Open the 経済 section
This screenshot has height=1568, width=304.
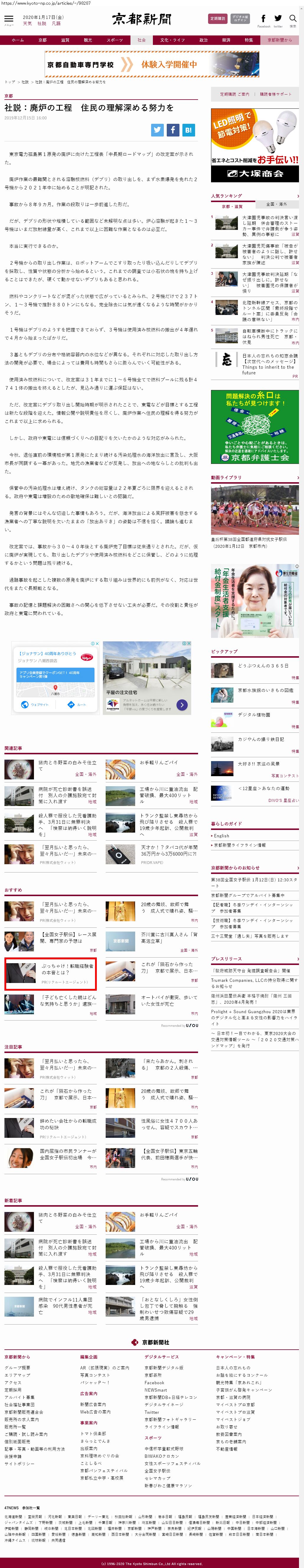[226, 40]
